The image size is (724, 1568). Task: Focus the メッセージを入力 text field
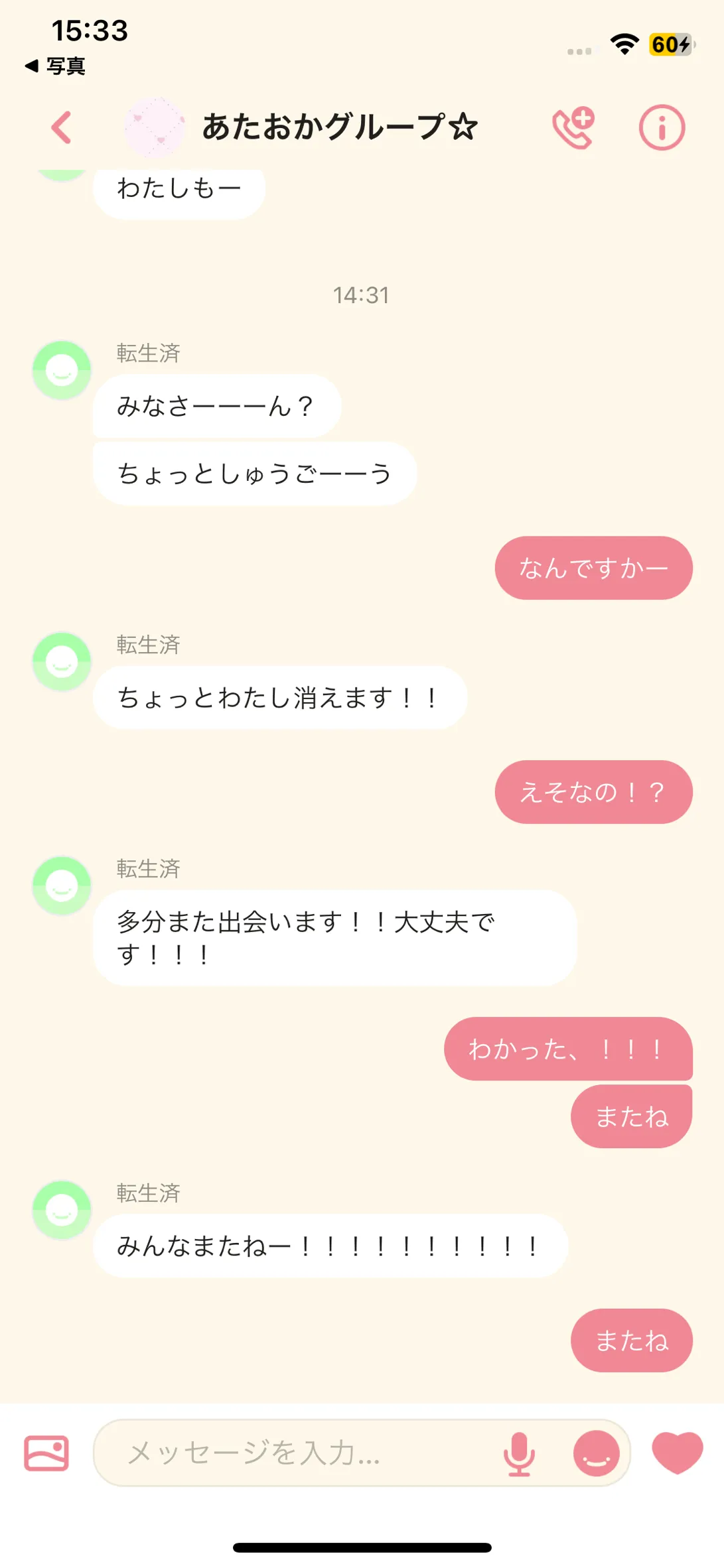(x=299, y=1453)
